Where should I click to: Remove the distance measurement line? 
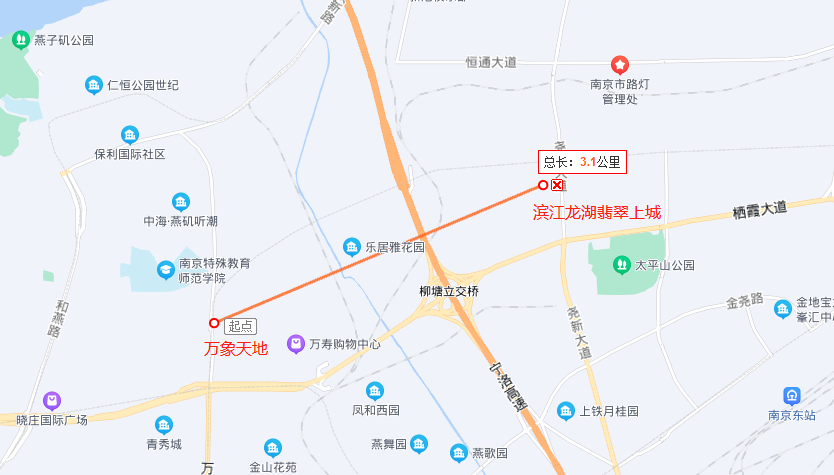[x=557, y=185]
